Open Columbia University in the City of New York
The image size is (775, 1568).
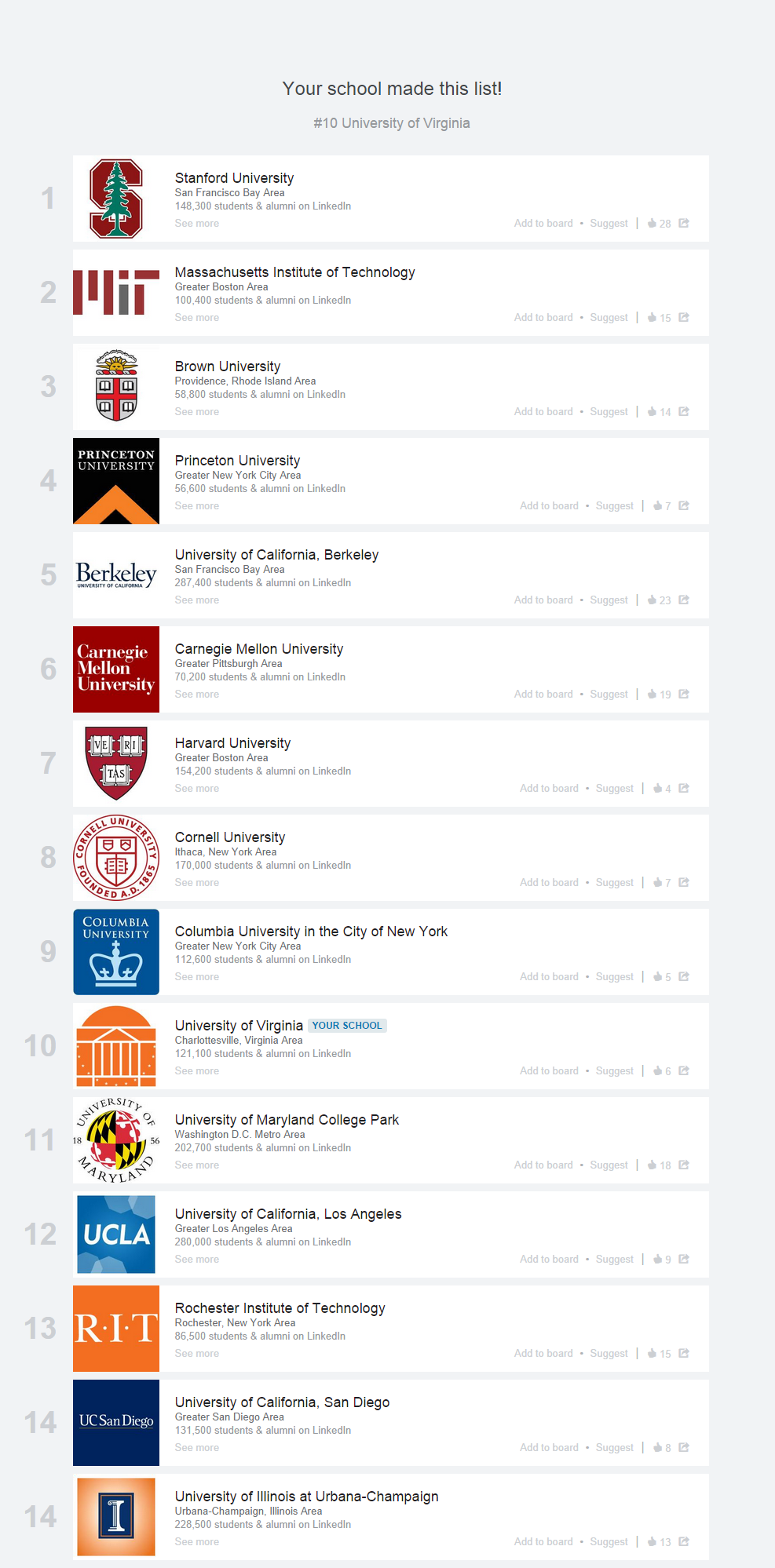[x=311, y=932]
